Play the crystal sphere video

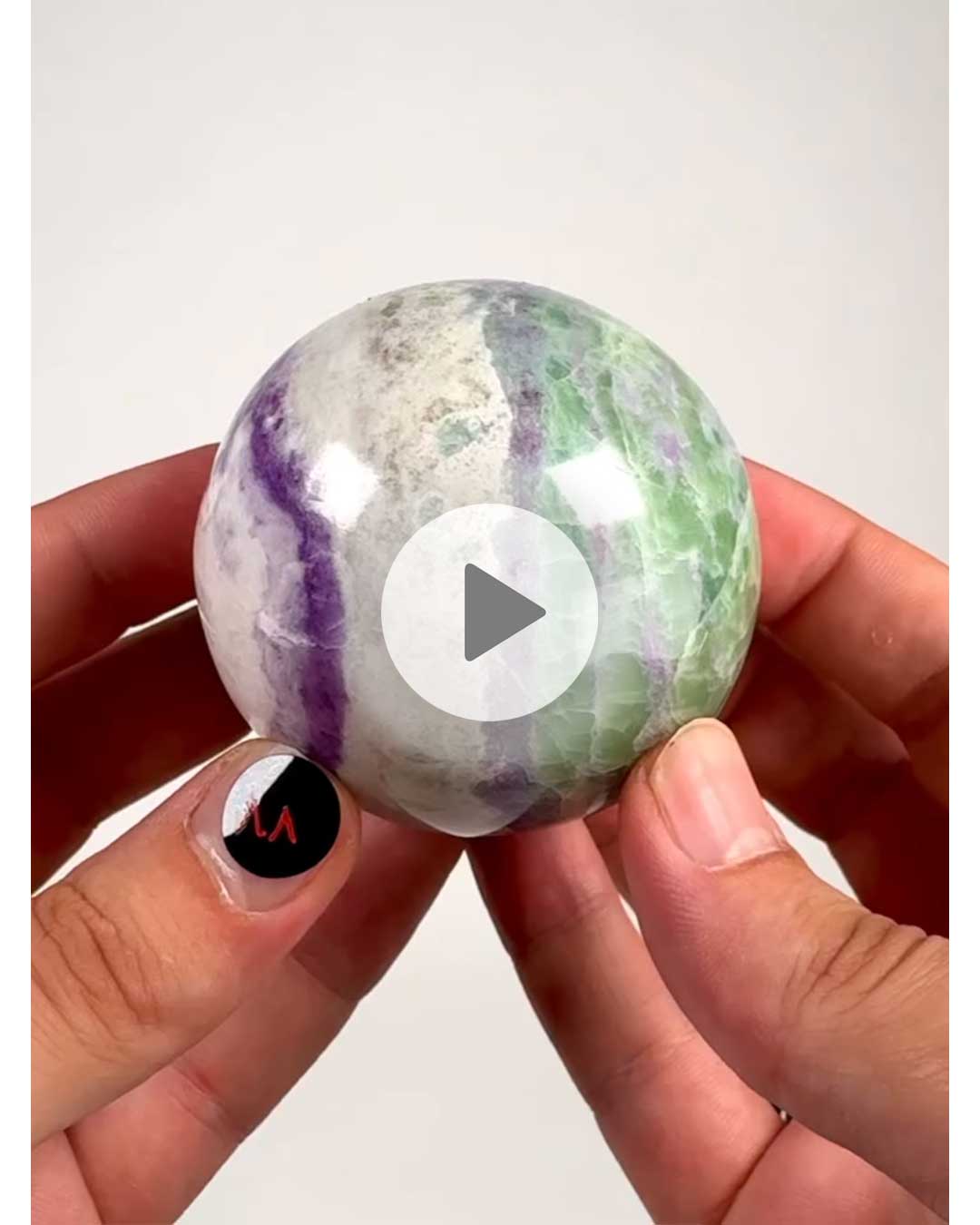tap(490, 612)
